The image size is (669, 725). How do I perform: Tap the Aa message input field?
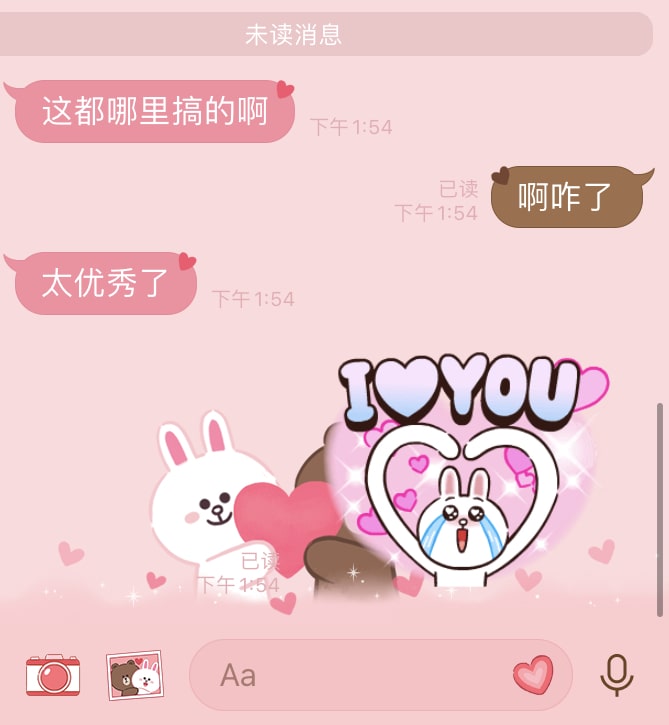point(350,675)
